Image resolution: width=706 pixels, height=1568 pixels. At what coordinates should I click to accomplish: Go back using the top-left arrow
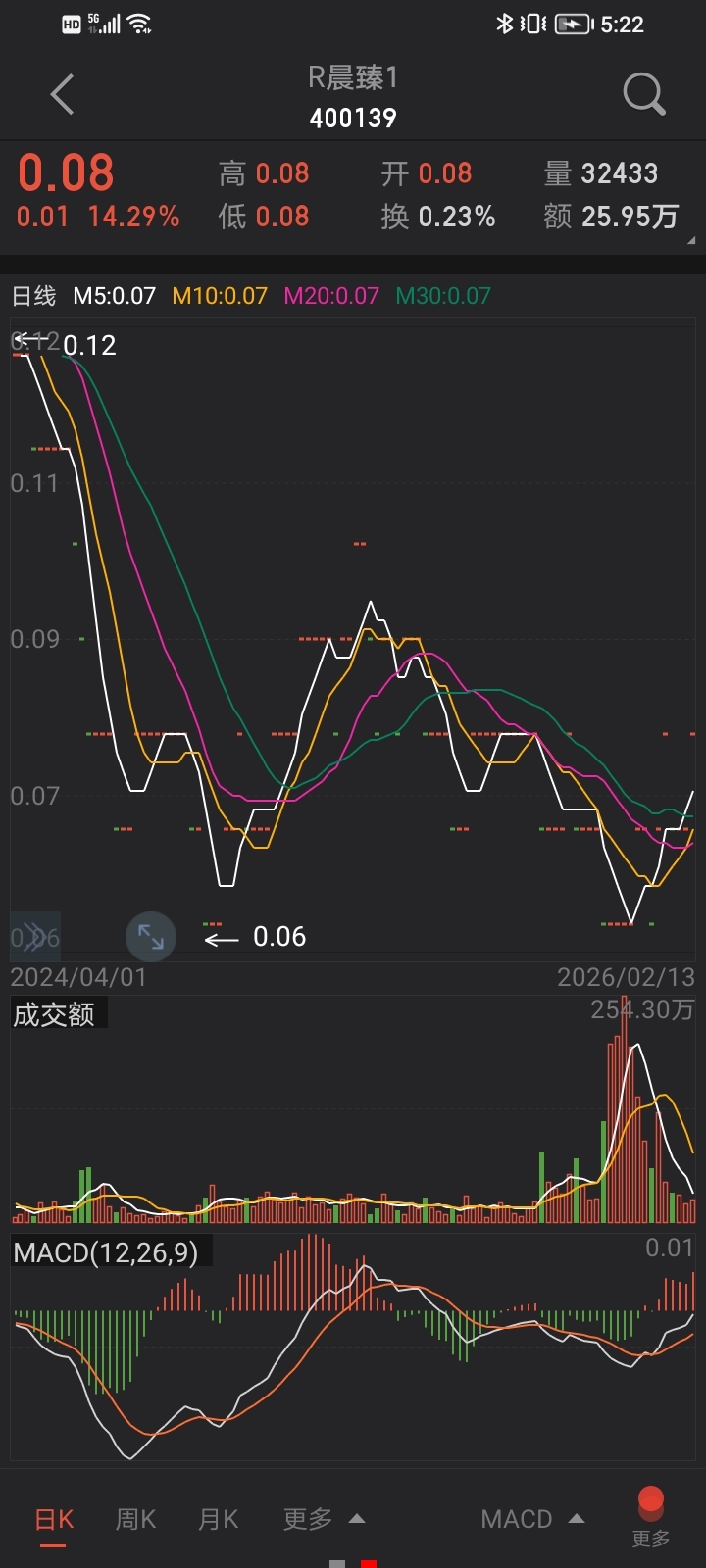(x=62, y=95)
